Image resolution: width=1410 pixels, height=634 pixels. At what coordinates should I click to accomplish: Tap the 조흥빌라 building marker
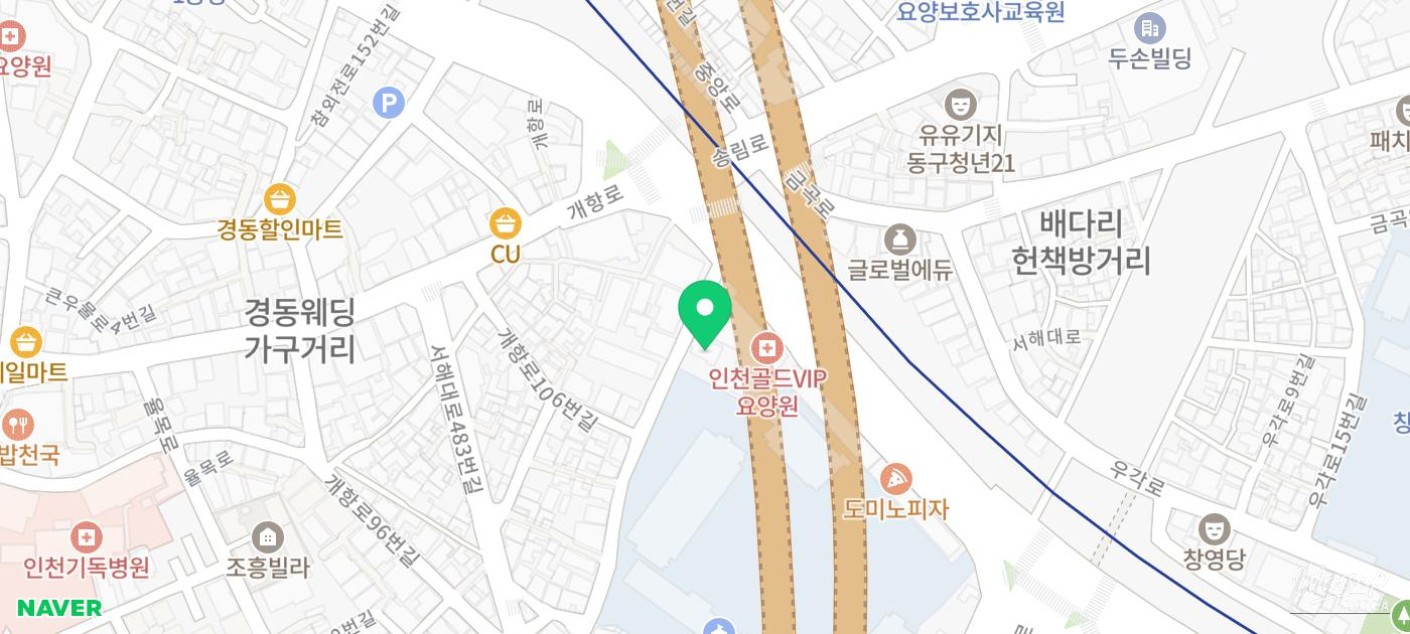[x=267, y=537]
